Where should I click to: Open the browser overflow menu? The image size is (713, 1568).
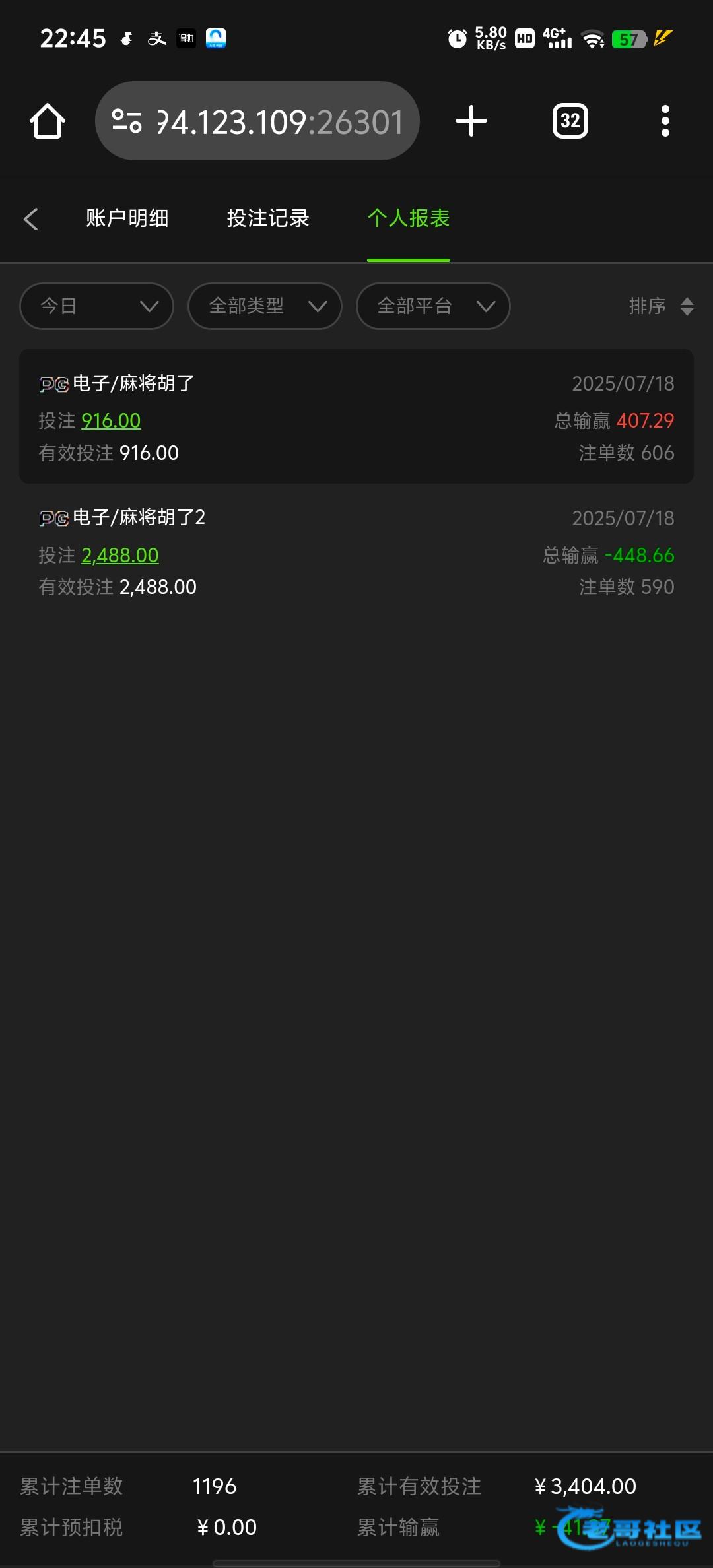pyautogui.click(x=665, y=121)
